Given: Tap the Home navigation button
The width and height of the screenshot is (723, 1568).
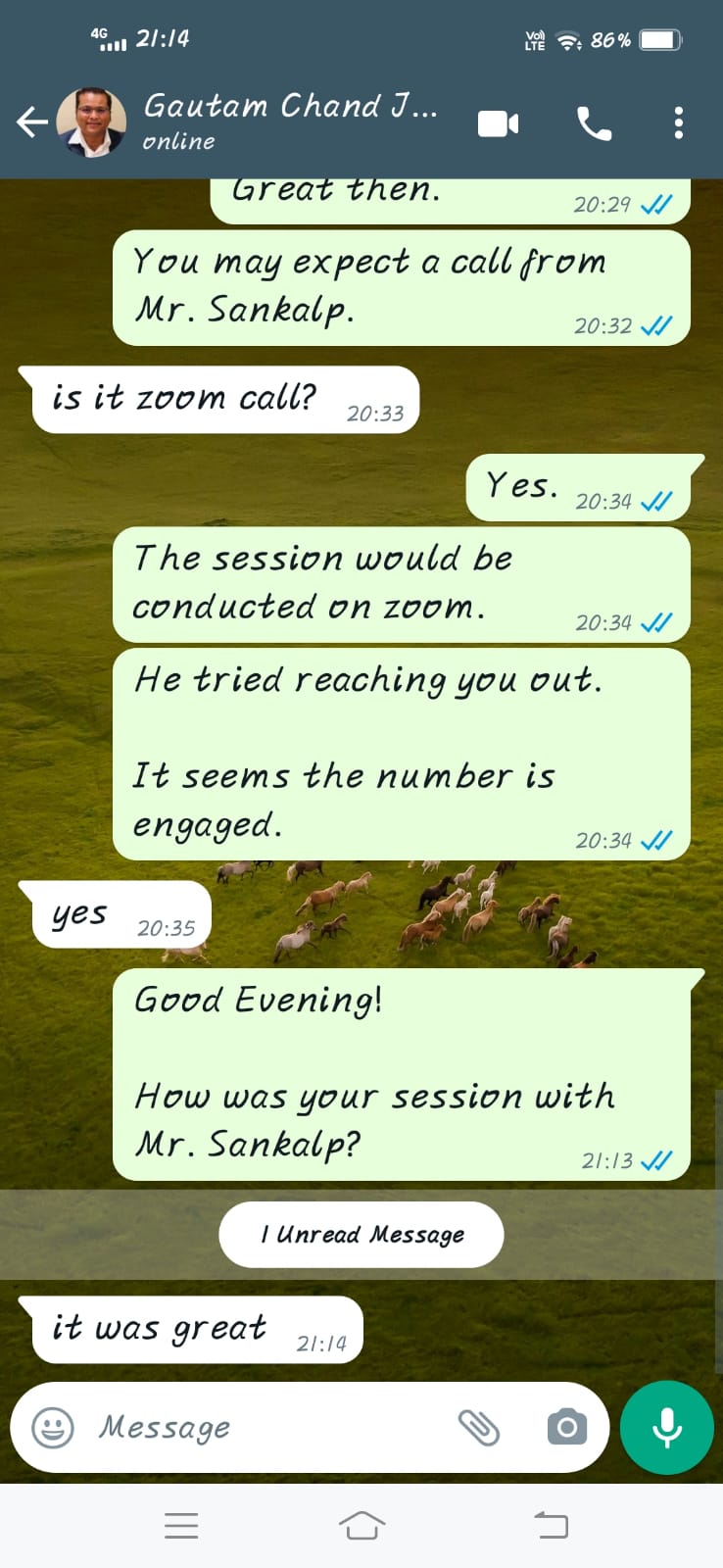Looking at the screenshot, I should pyautogui.click(x=361, y=1525).
